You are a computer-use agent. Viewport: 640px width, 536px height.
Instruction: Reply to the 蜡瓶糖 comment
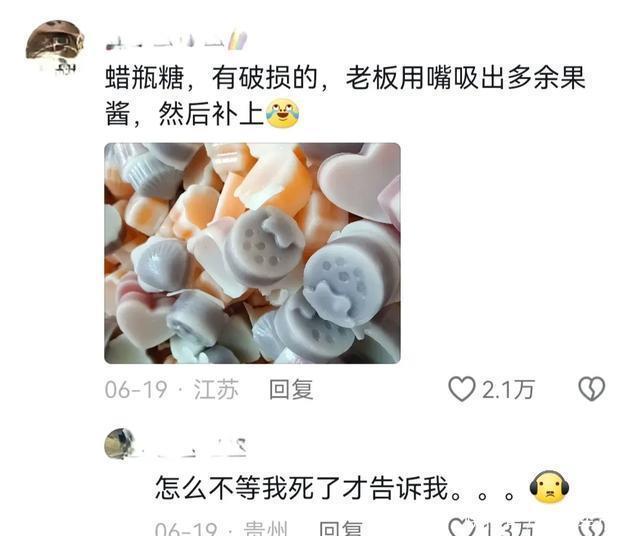point(291,390)
